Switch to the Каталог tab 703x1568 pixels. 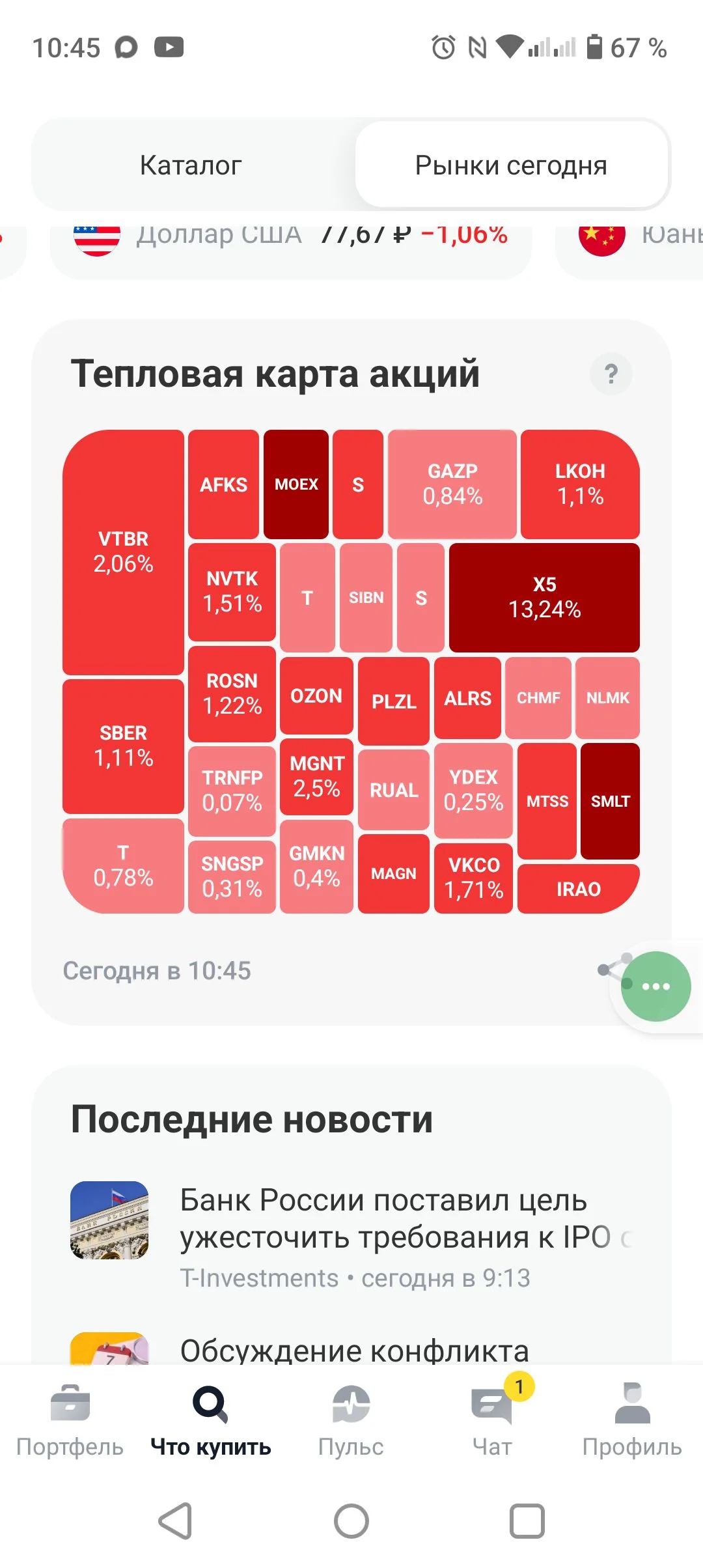pyautogui.click(x=191, y=165)
